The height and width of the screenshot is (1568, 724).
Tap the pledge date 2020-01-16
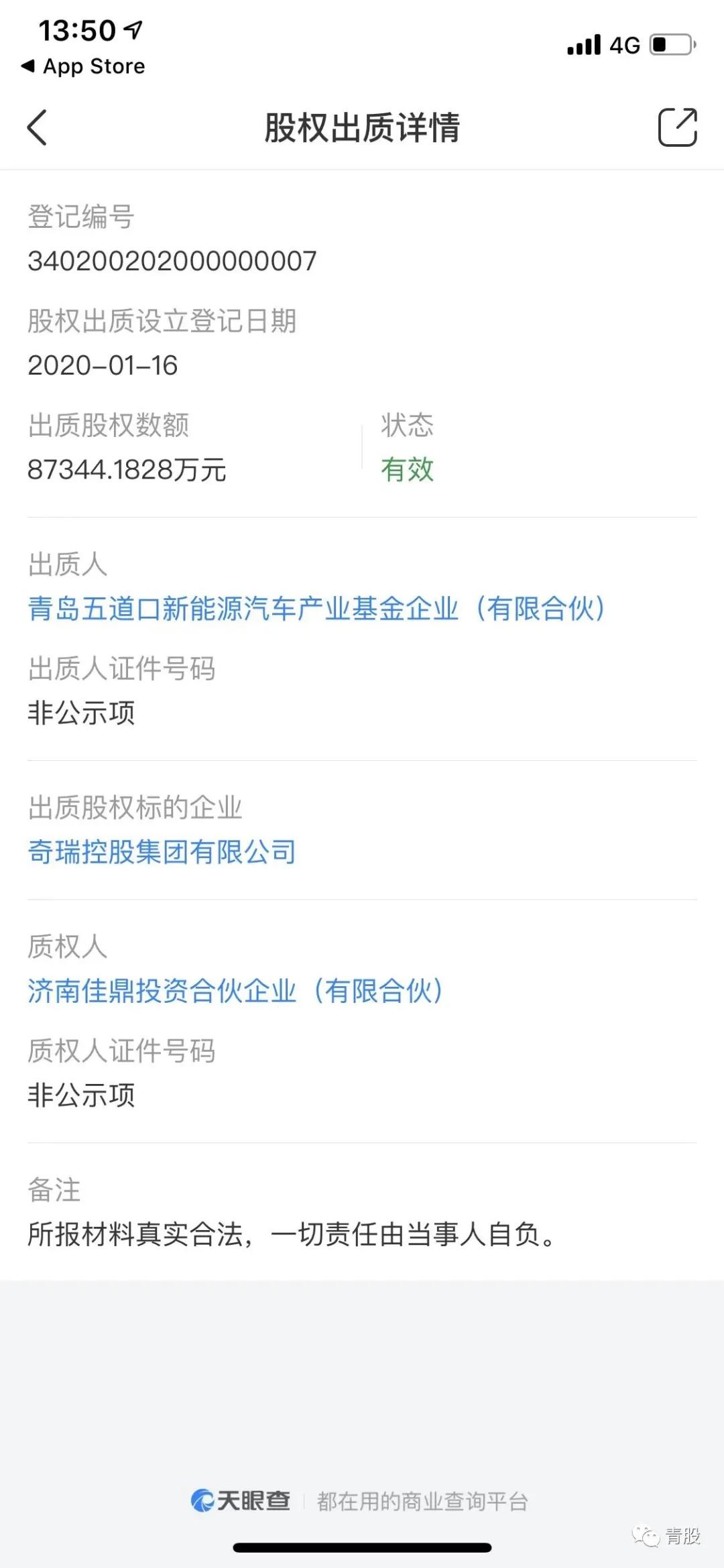pyautogui.click(x=103, y=365)
